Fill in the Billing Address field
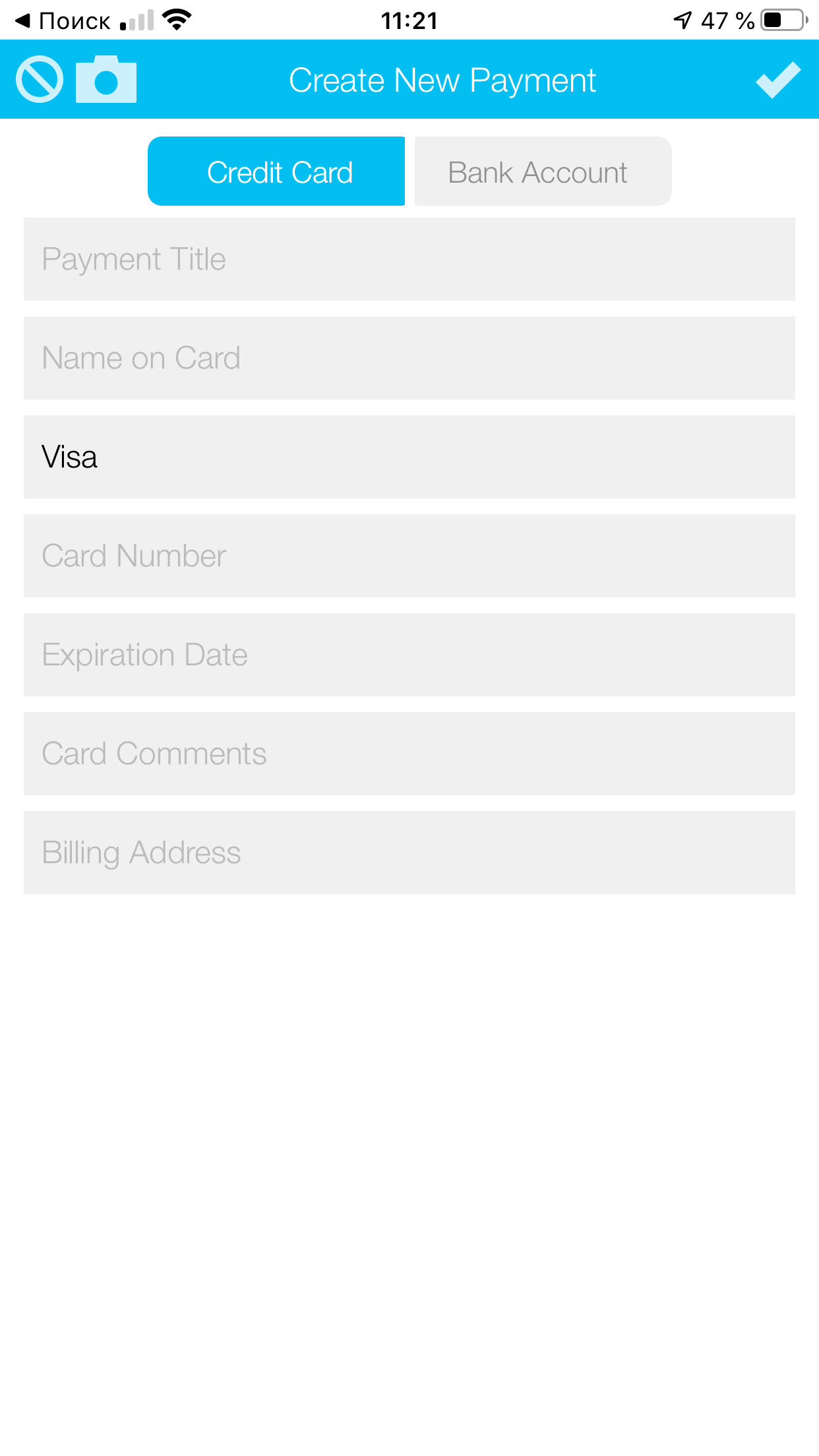 409,853
